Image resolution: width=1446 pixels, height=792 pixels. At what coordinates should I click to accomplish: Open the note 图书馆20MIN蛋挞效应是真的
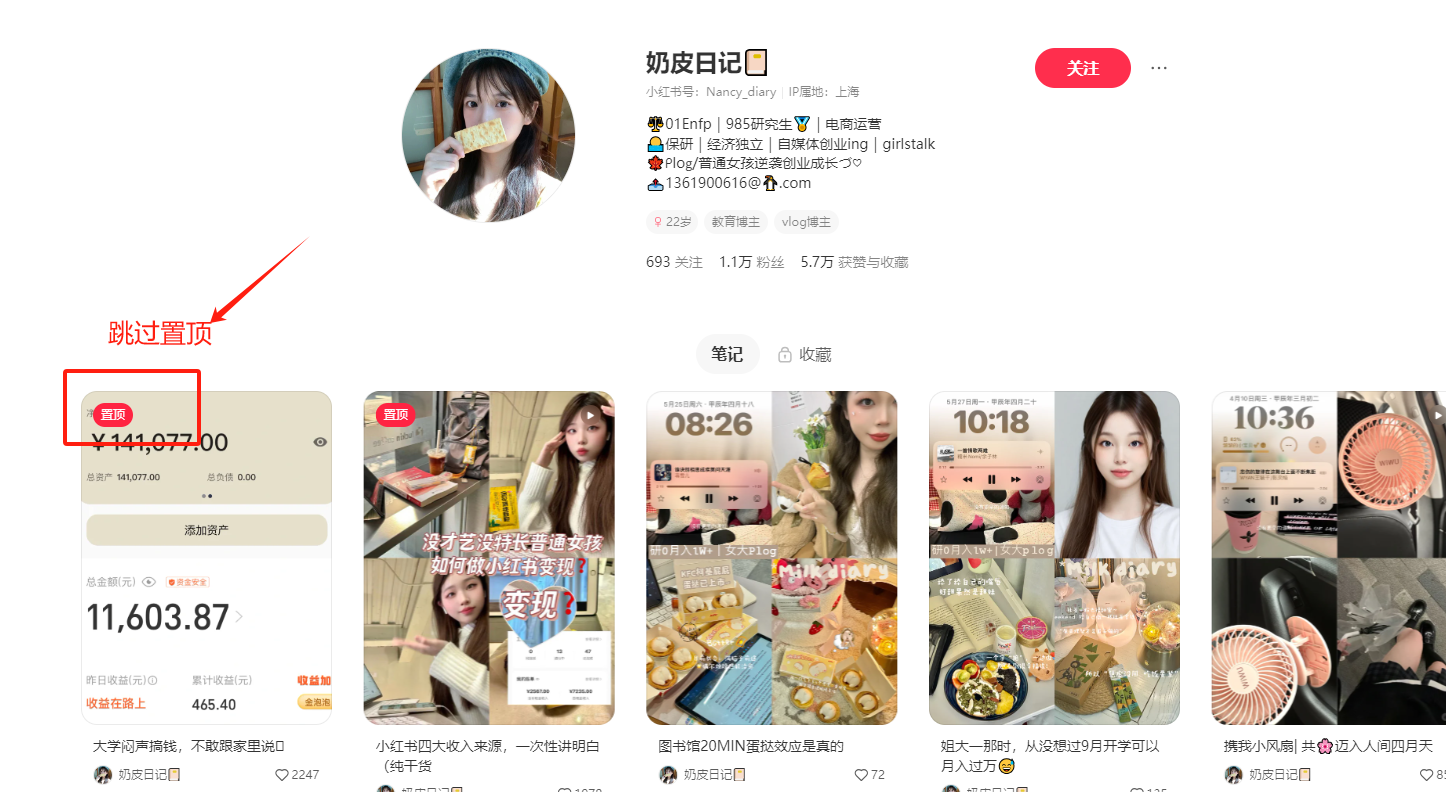click(772, 557)
